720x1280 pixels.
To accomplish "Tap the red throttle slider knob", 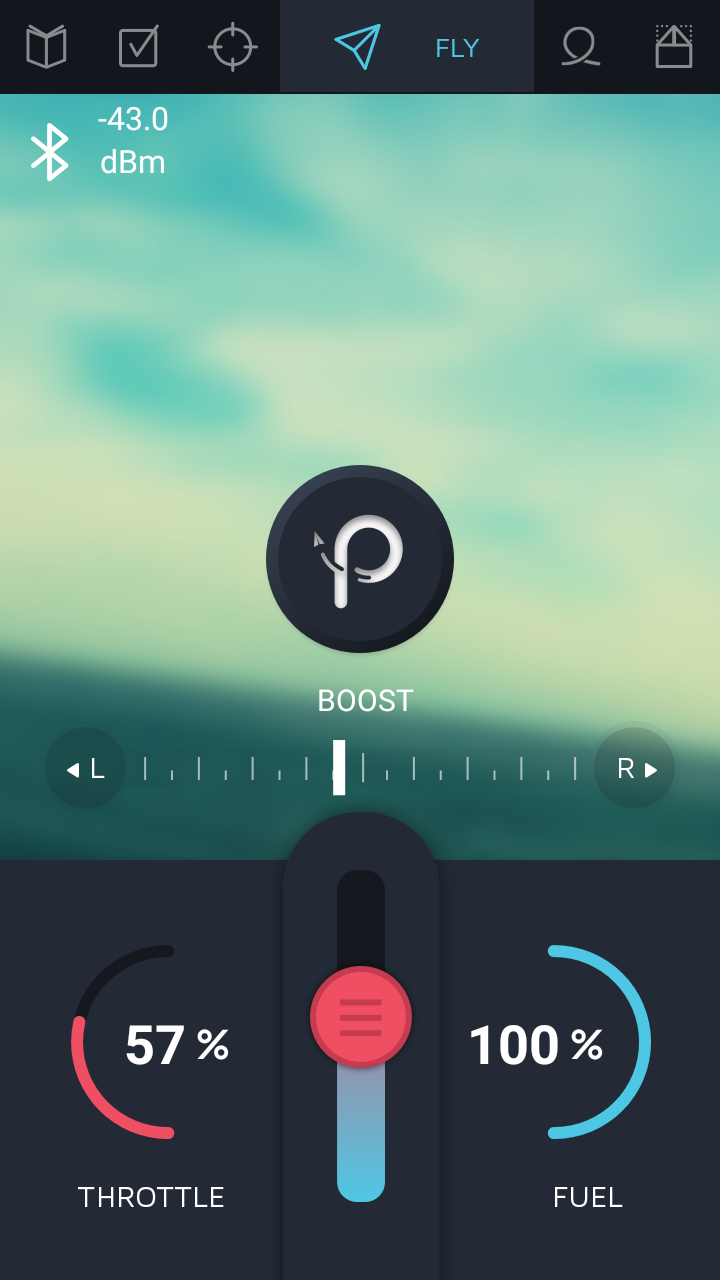I will click(x=361, y=1017).
